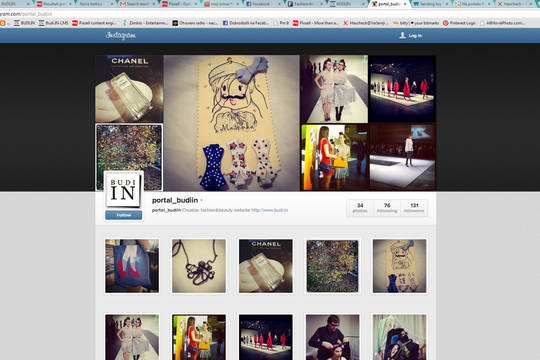
Task: View the Chanel perfume photo in the grid
Action: [x=266, y=266]
